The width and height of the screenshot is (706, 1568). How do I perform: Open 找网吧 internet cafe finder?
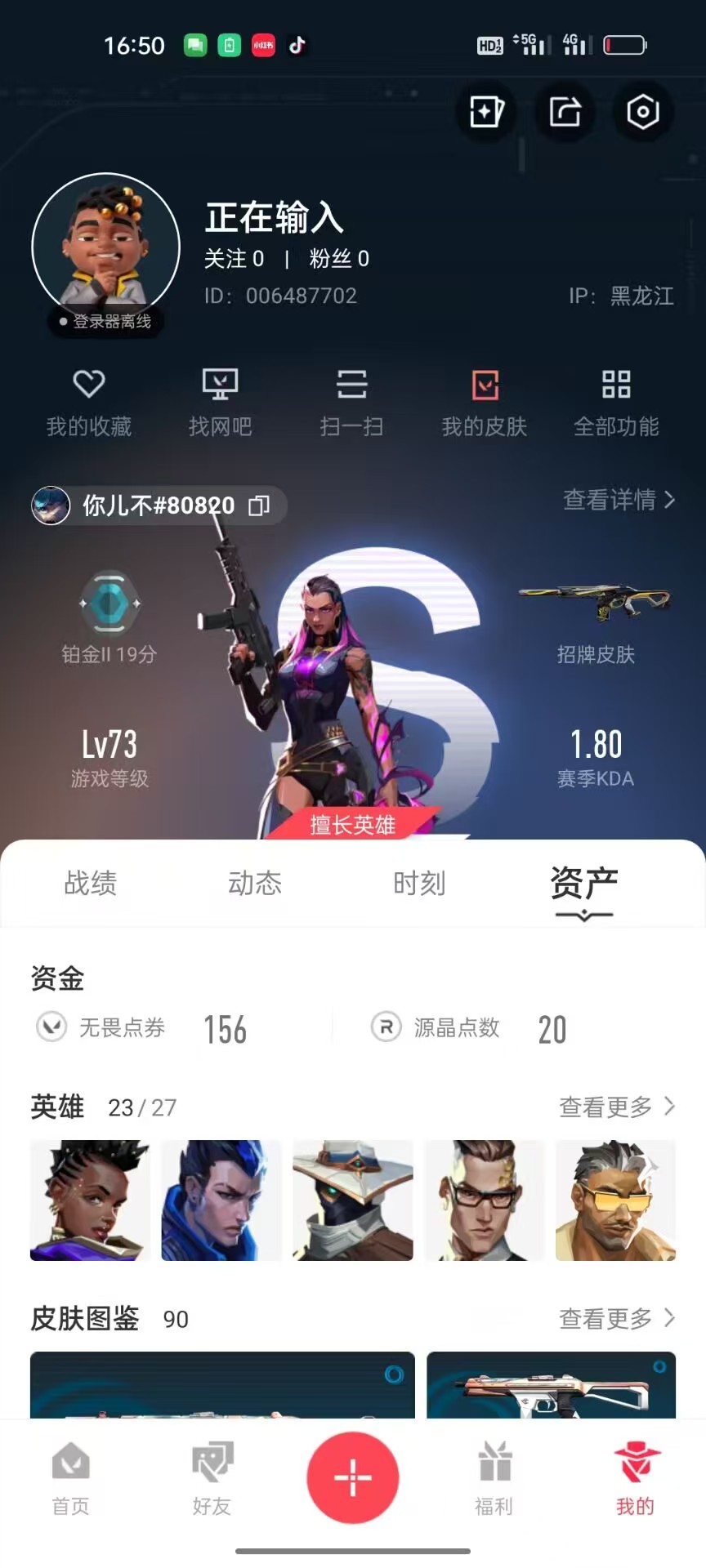(220, 402)
